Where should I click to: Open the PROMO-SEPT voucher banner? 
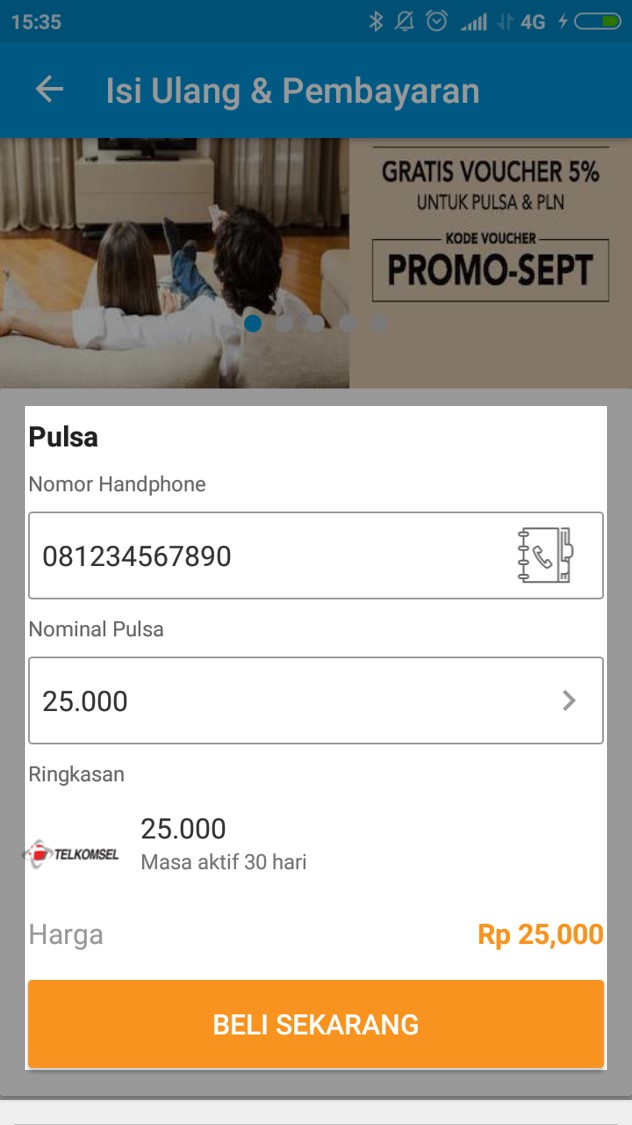pyautogui.click(x=316, y=263)
